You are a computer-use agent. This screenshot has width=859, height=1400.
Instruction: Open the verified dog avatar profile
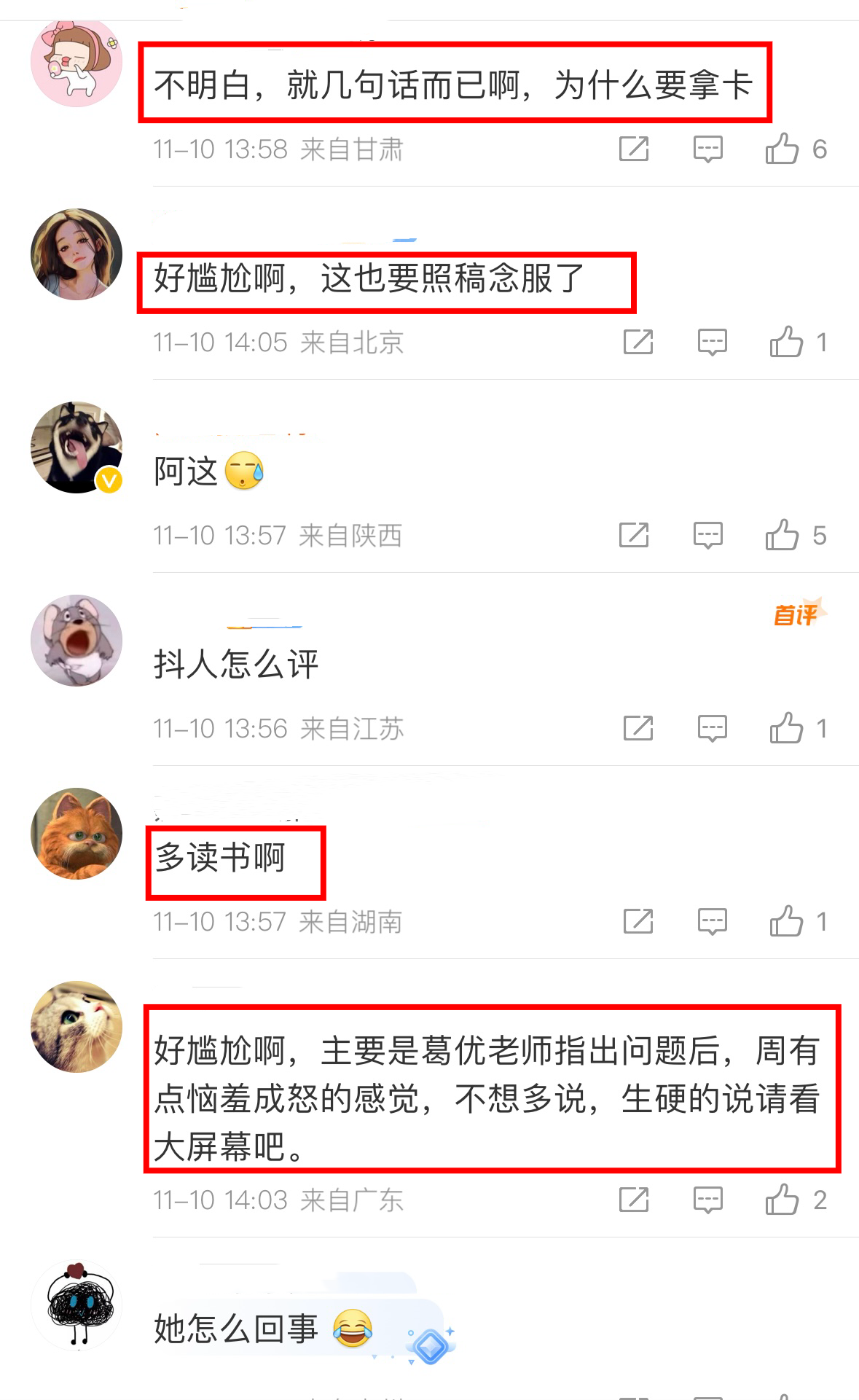[77, 447]
